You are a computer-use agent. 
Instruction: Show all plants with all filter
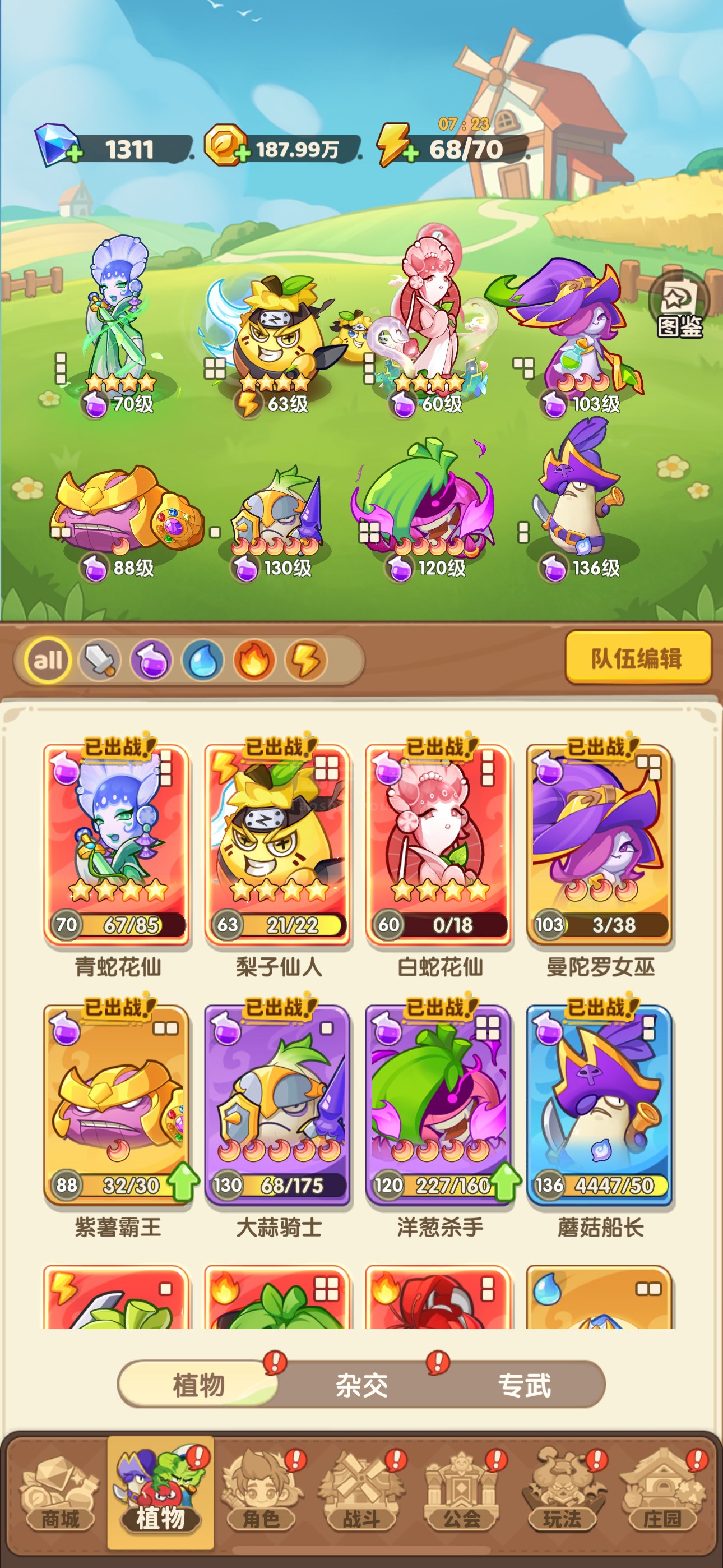tap(48, 661)
